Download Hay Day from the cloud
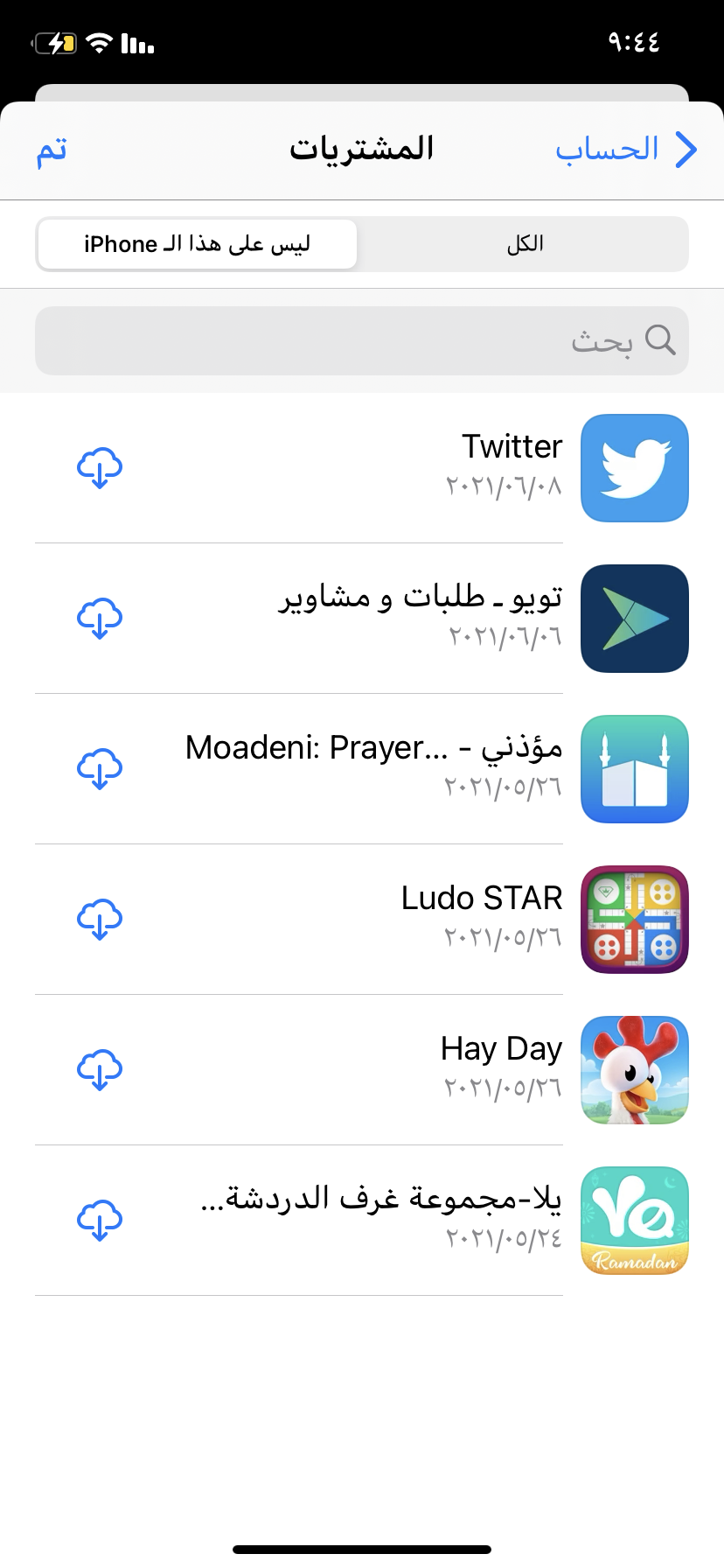 [x=100, y=1069]
